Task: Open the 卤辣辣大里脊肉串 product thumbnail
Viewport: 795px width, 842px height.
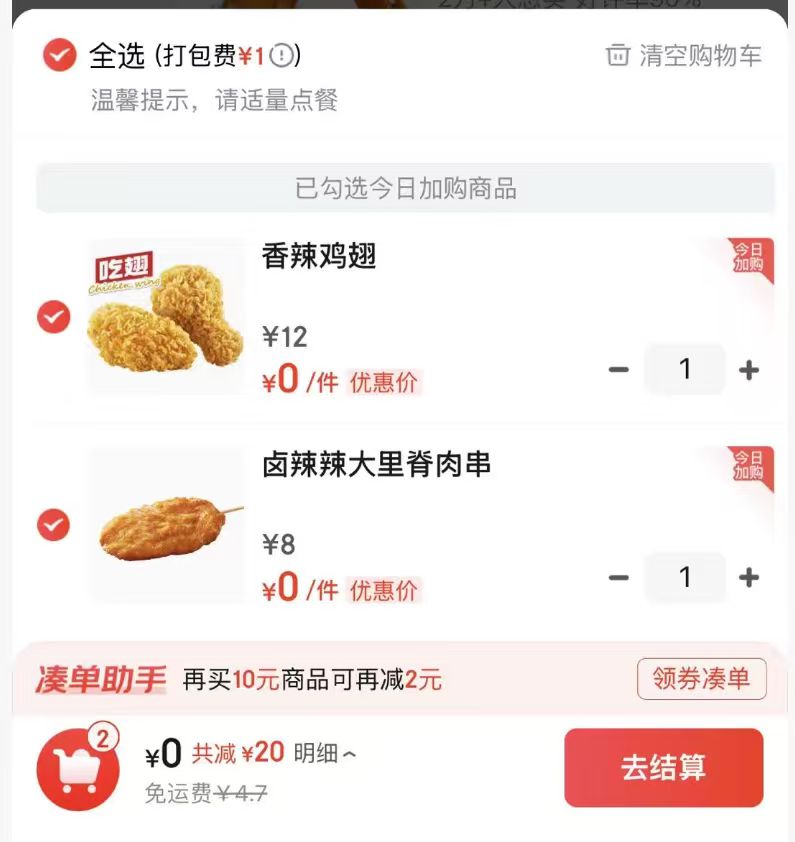Action: pos(166,527)
